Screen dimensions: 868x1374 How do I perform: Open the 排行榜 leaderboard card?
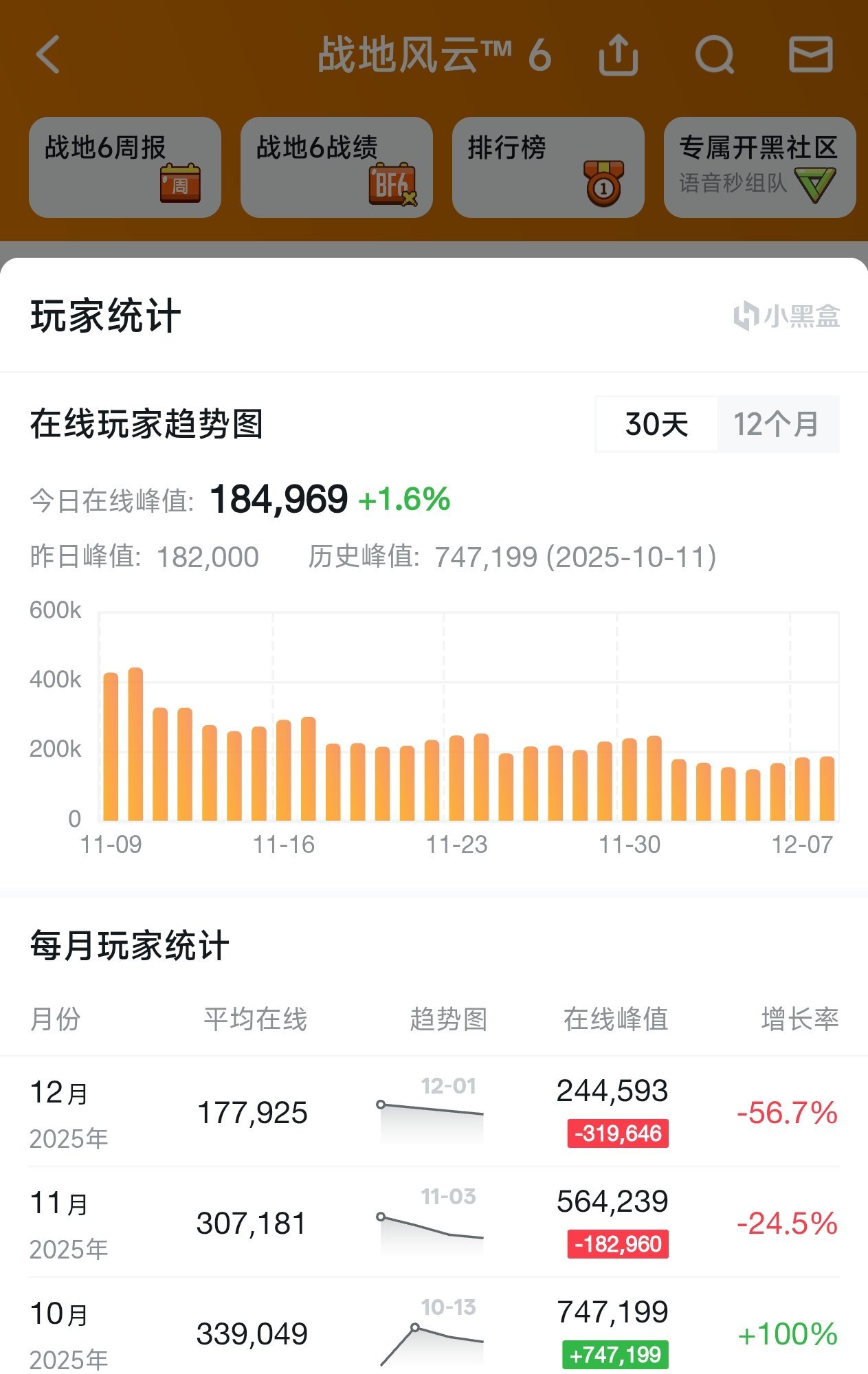(x=548, y=167)
